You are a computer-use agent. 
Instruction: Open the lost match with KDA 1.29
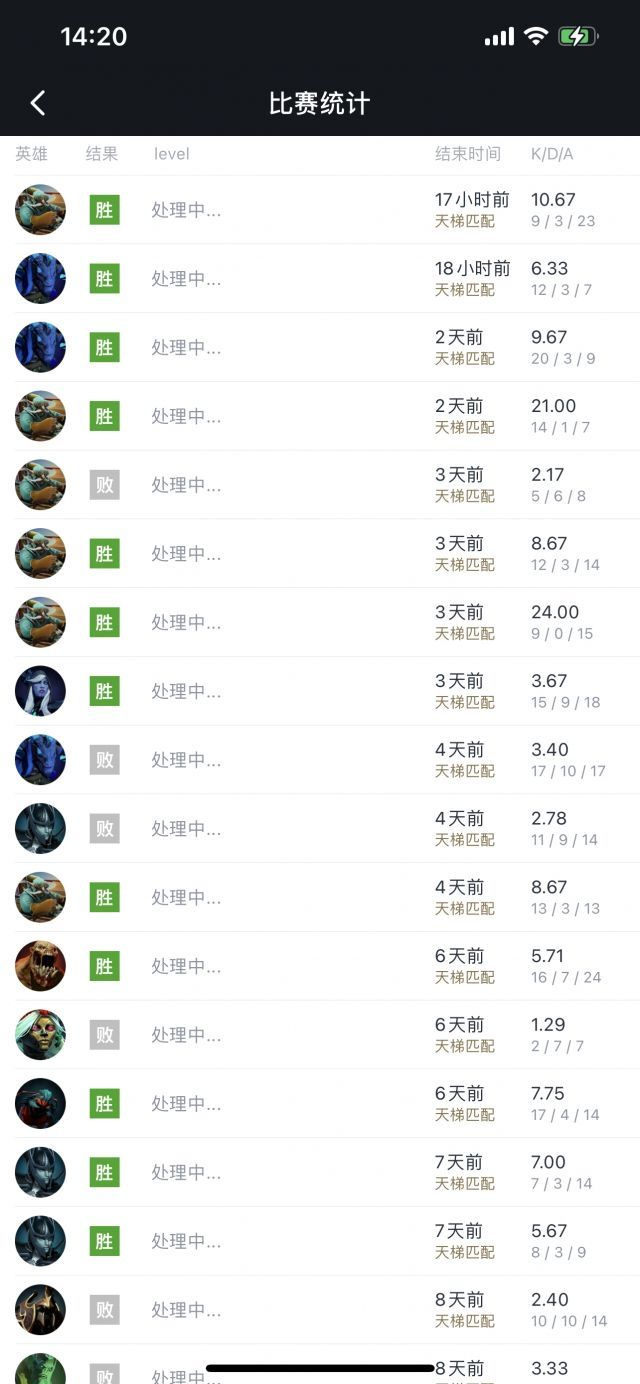(320, 1035)
